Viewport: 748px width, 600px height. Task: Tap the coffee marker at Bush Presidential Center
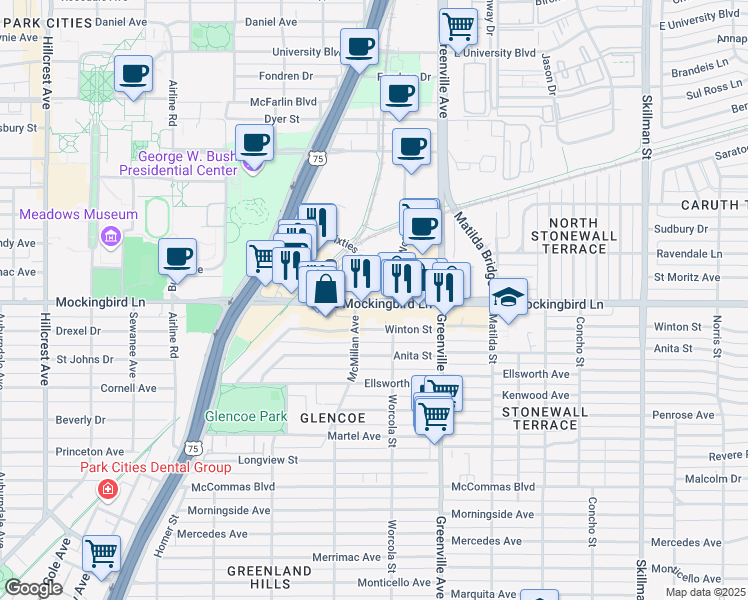click(x=254, y=147)
